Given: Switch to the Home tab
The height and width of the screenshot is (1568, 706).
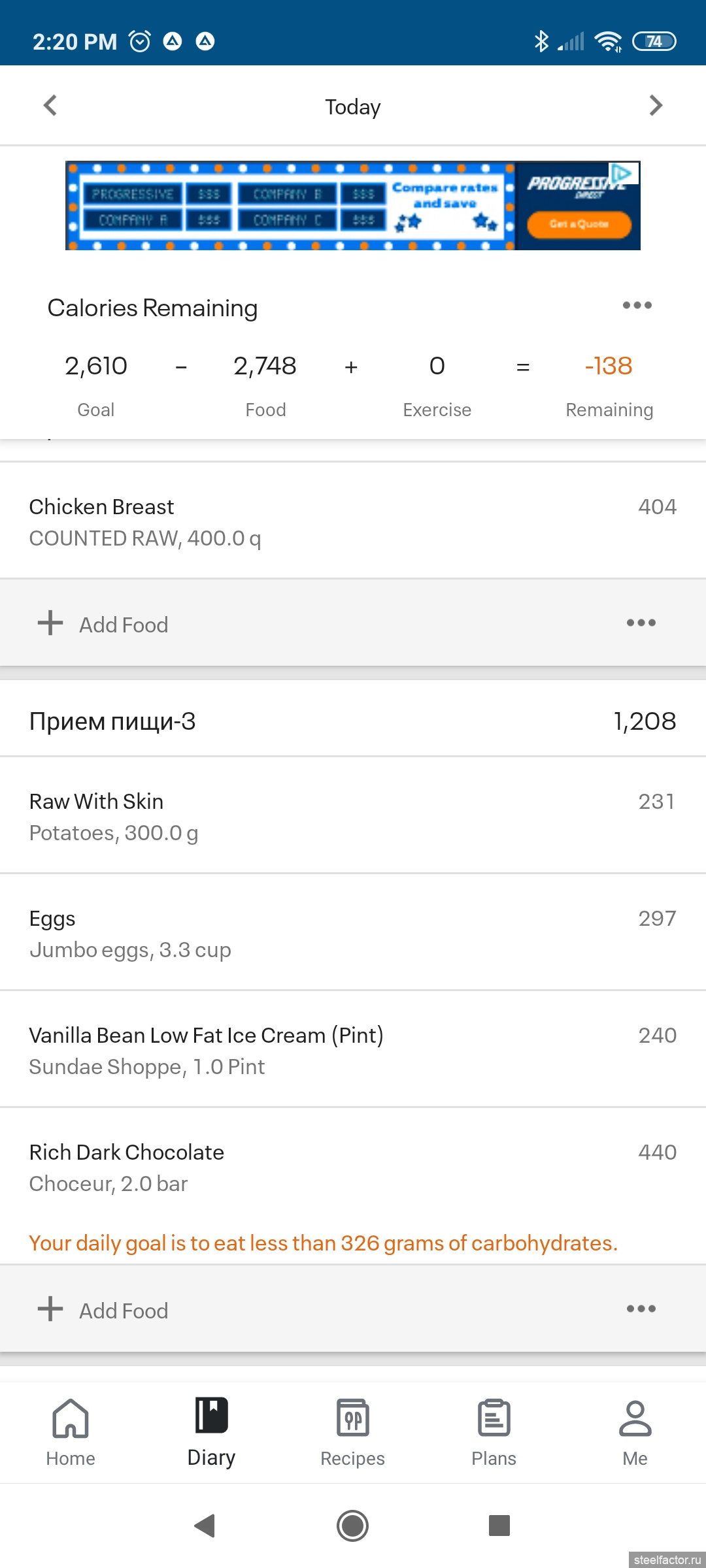Looking at the screenshot, I should 71,1432.
